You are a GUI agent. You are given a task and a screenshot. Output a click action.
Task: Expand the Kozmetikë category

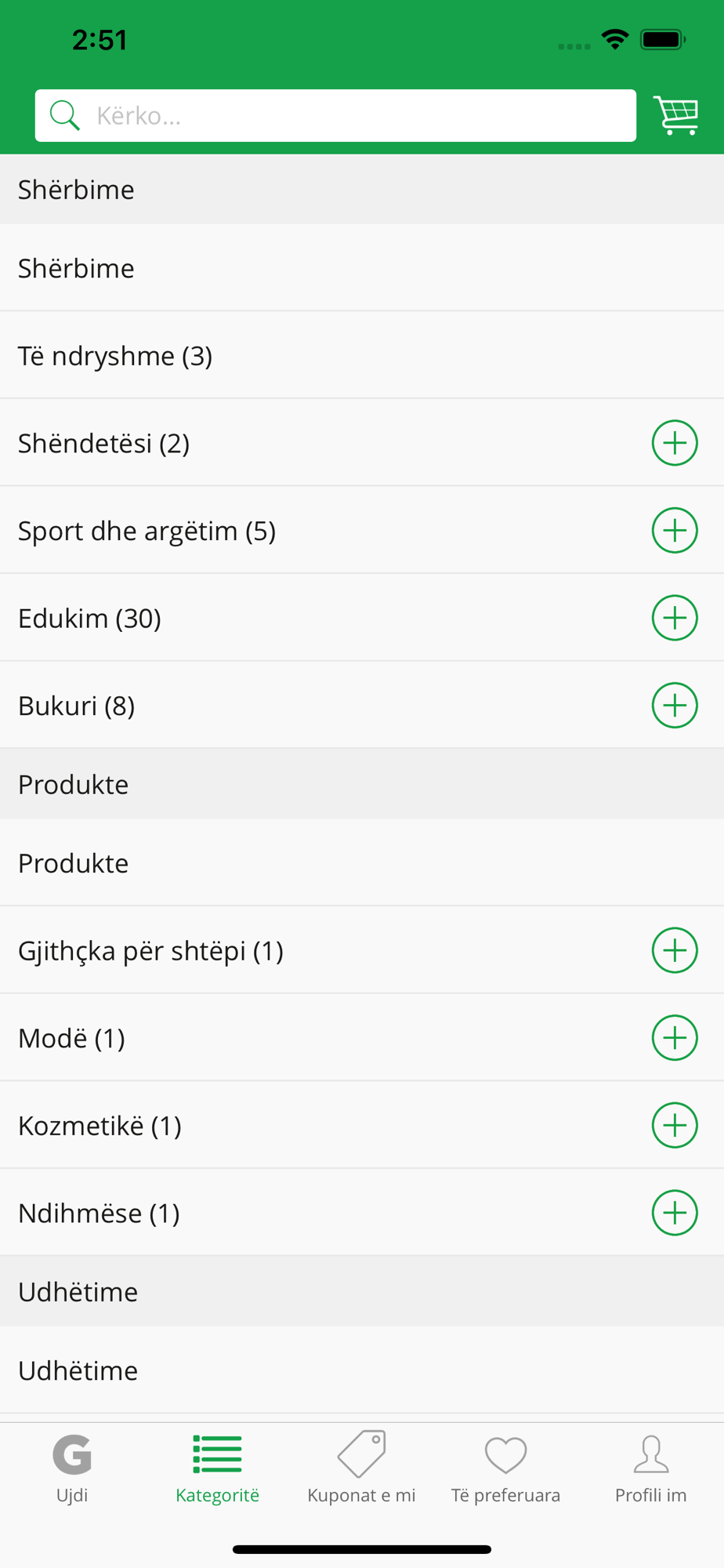point(675,1126)
